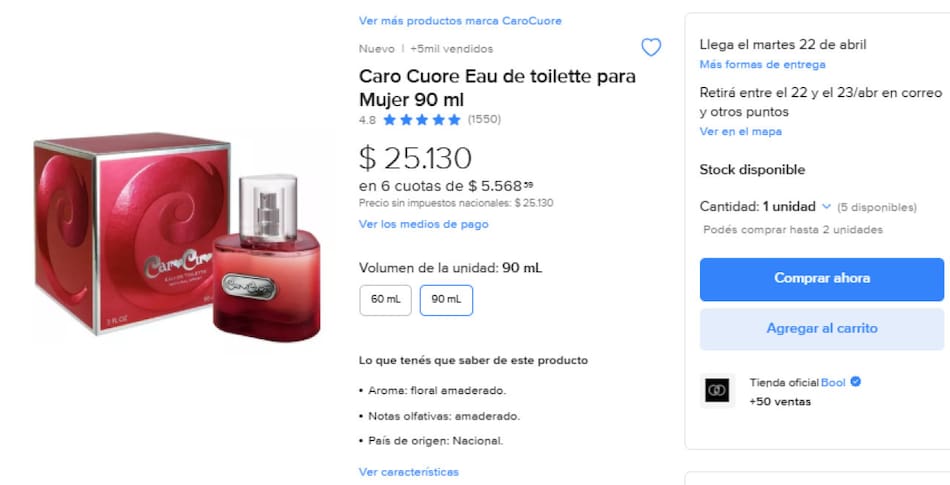This screenshot has width=950, height=485.
Task: Tap 'Comprar ahora' button
Action: [x=821, y=278]
